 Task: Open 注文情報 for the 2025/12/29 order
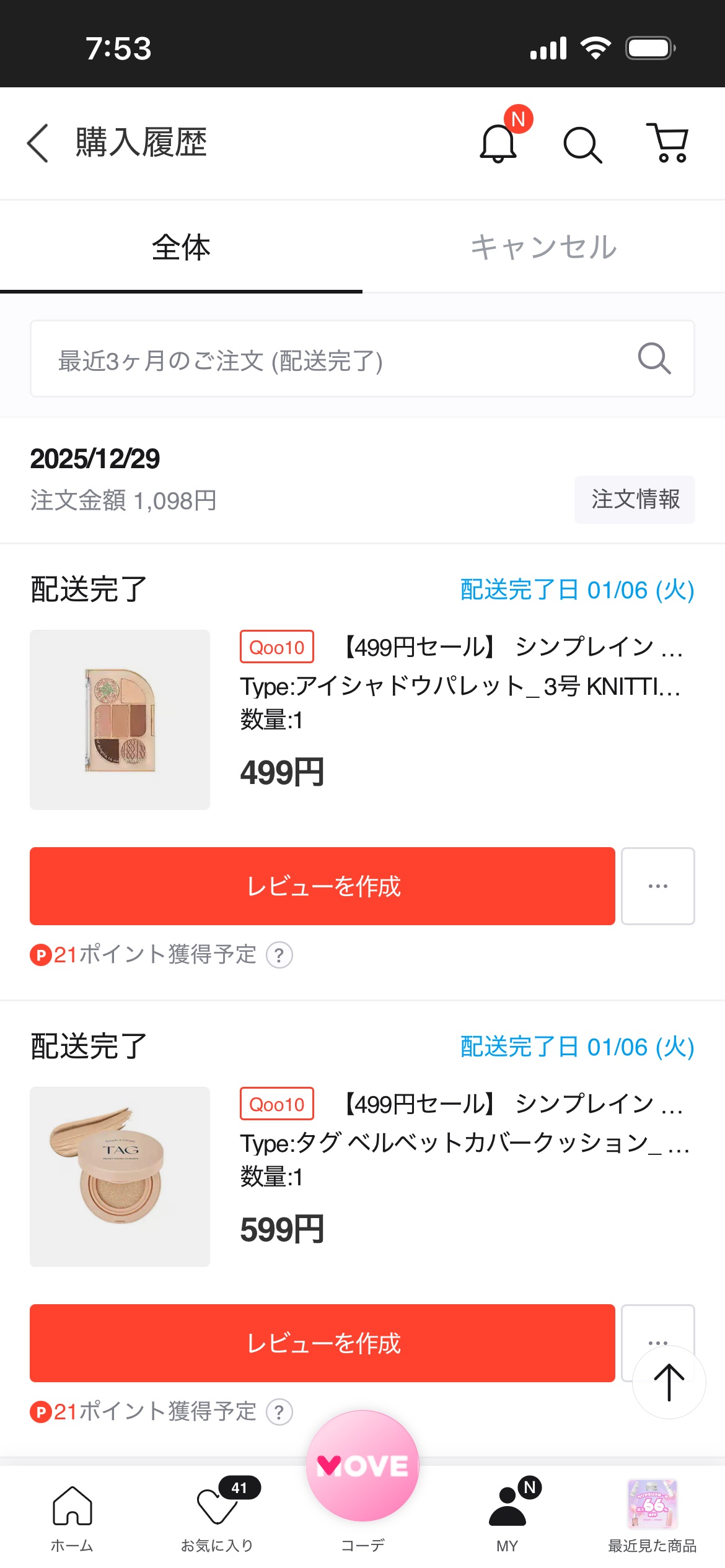click(x=635, y=500)
